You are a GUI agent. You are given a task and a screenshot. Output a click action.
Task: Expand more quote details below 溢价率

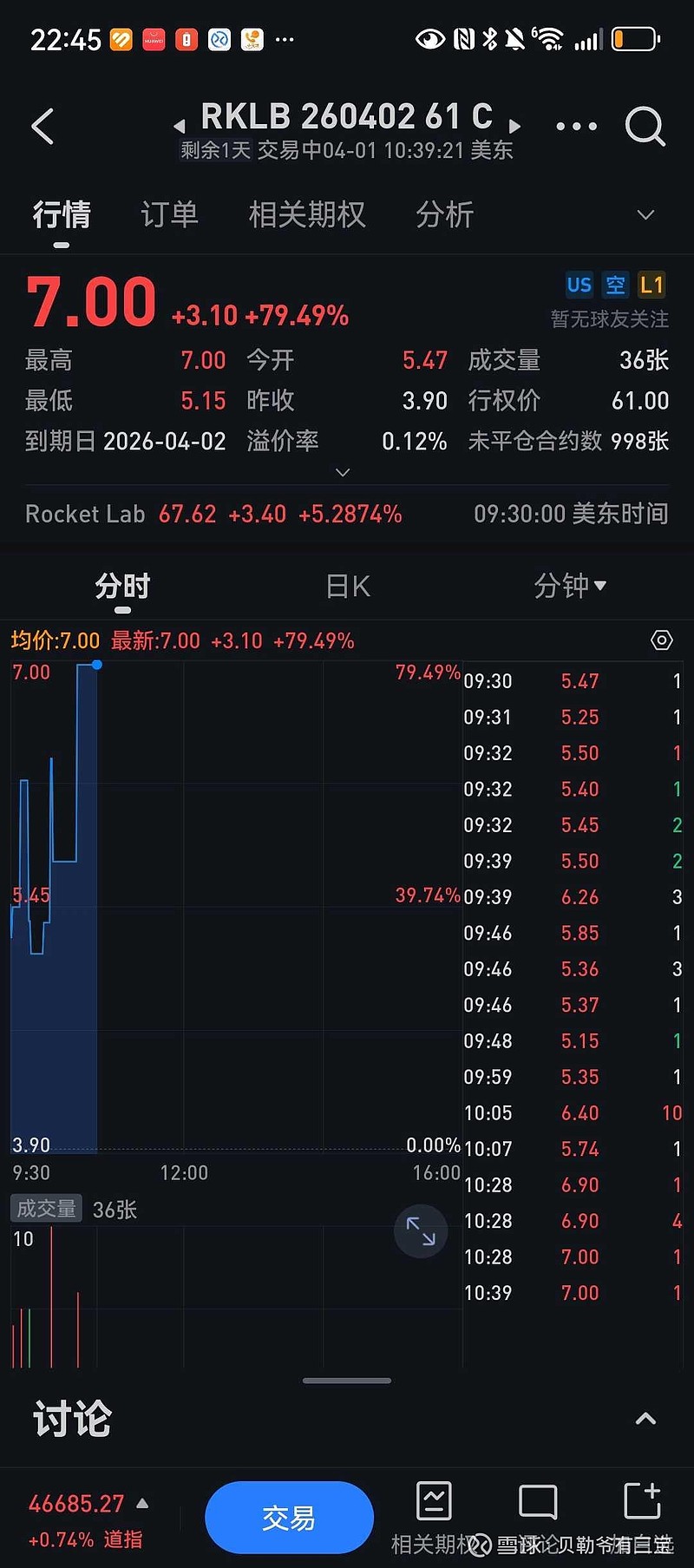coord(343,472)
